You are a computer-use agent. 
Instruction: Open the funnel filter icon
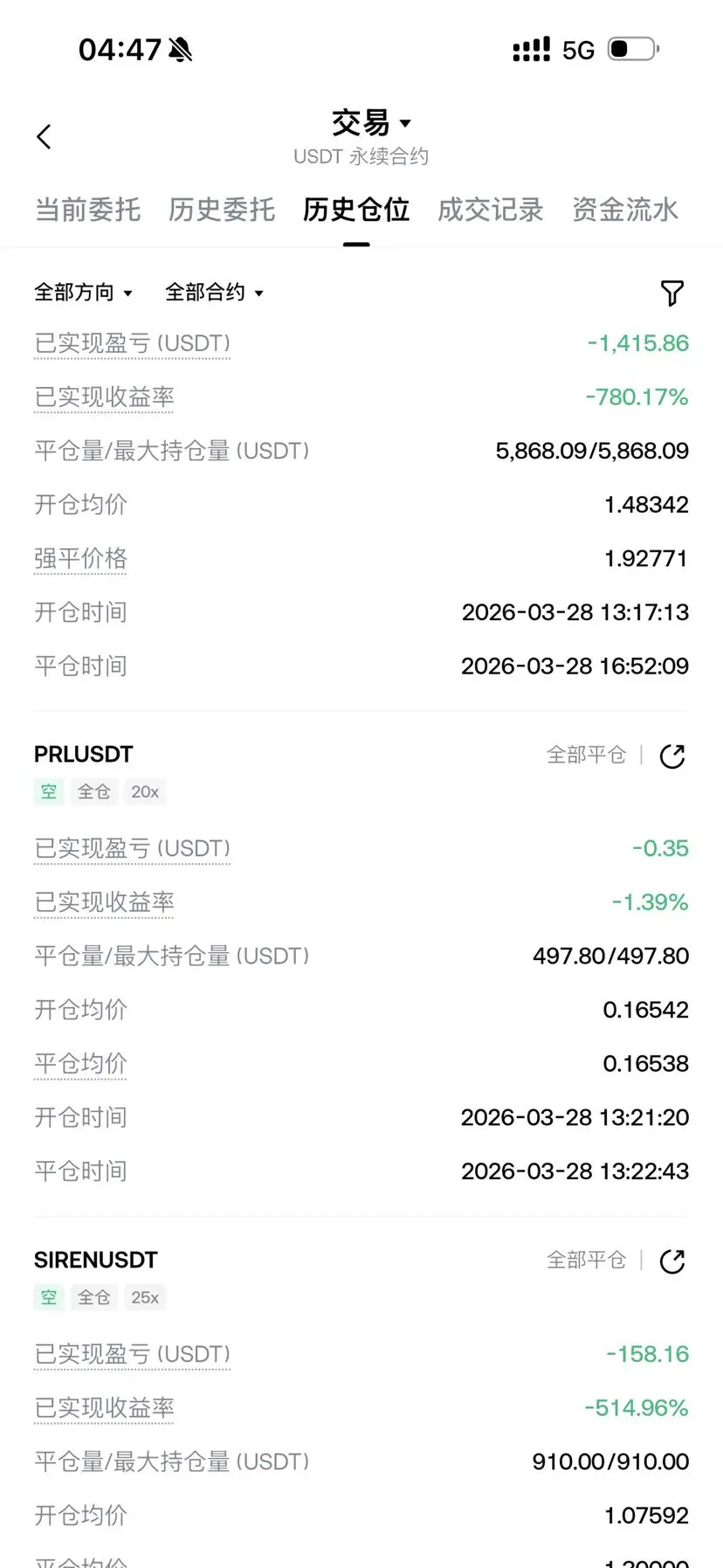[671, 294]
